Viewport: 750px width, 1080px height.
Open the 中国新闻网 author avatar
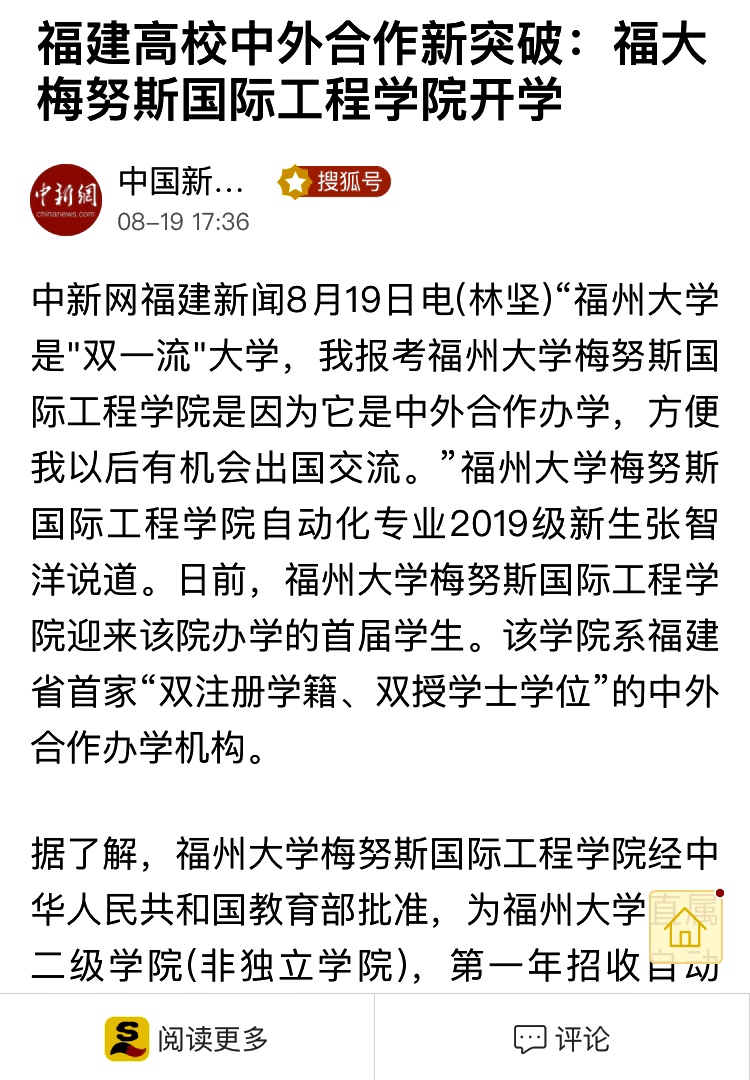pyautogui.click(x=66, y=200)
